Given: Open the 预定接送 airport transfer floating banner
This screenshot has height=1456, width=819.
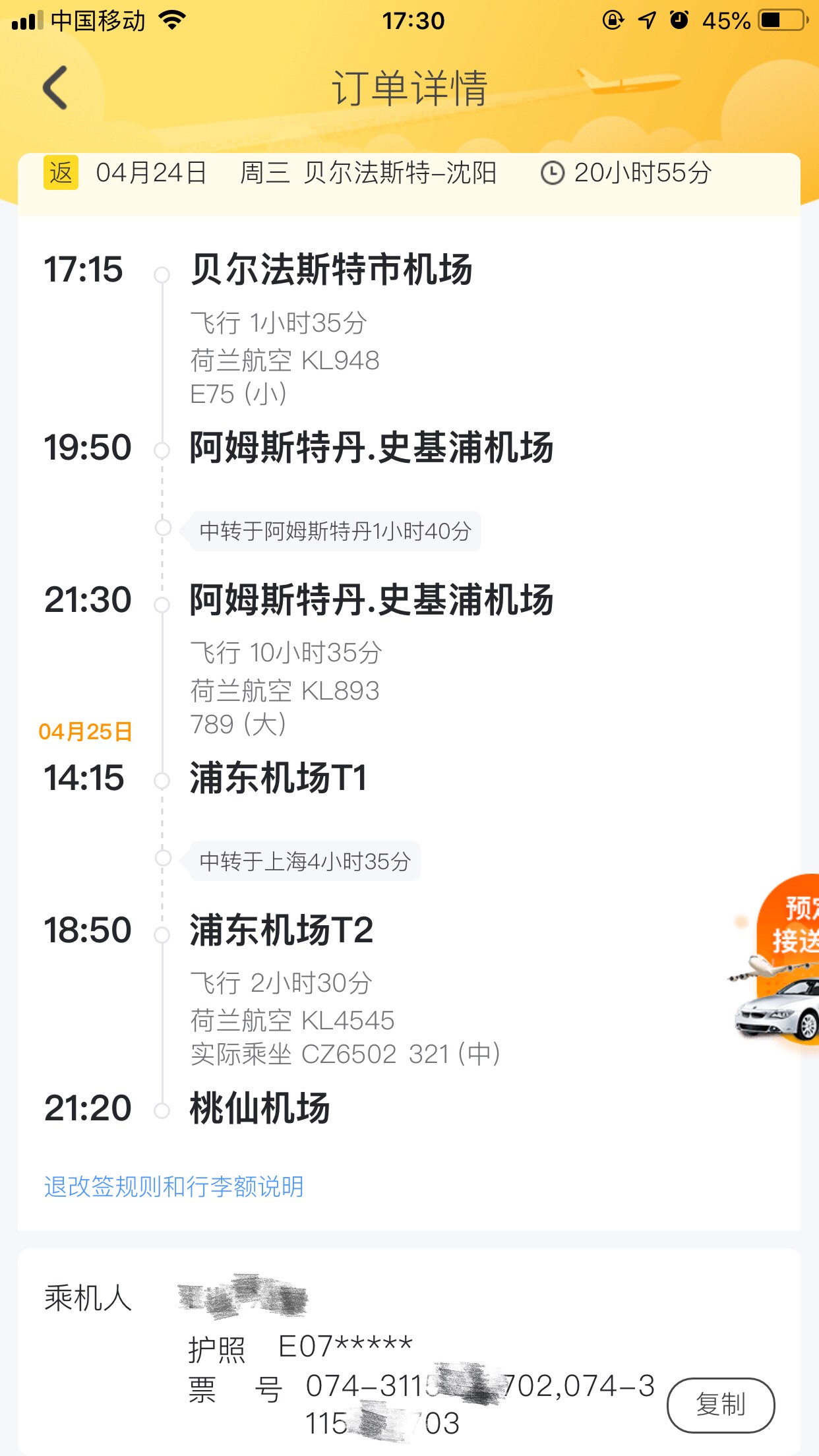Looking at the screenshot, I should tap(781, 963).
